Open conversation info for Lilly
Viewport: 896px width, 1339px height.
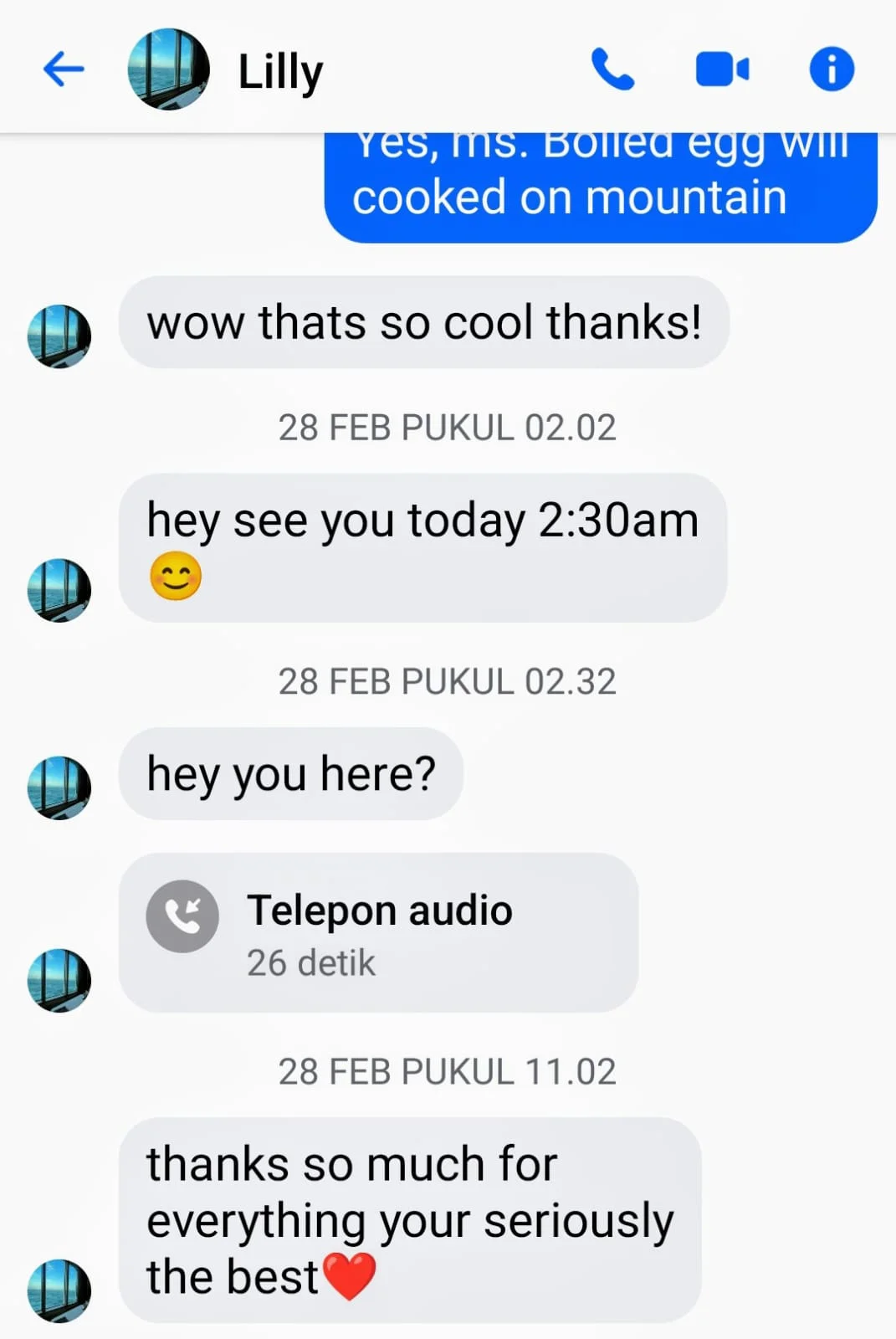[x=831, y=69]
